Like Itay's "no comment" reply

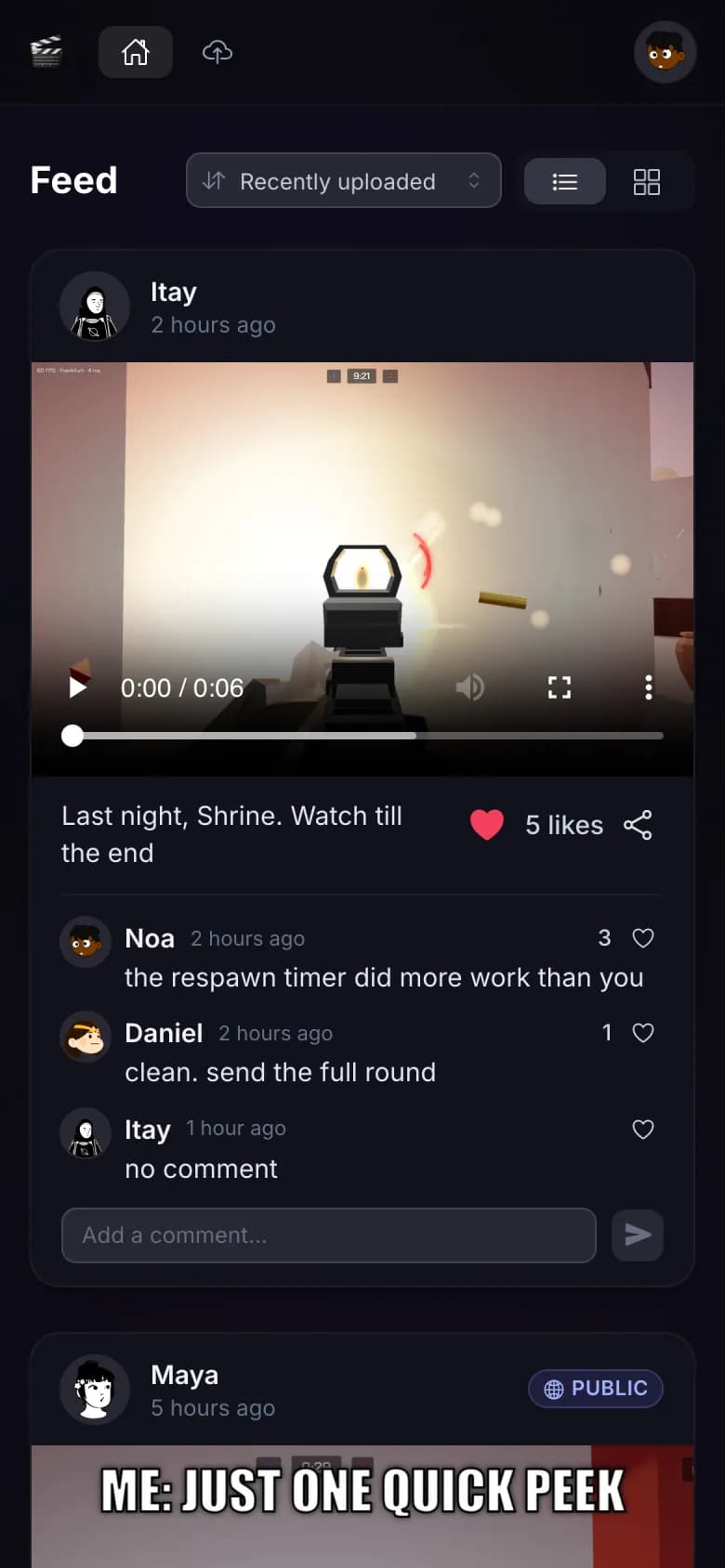(643, 1130)
